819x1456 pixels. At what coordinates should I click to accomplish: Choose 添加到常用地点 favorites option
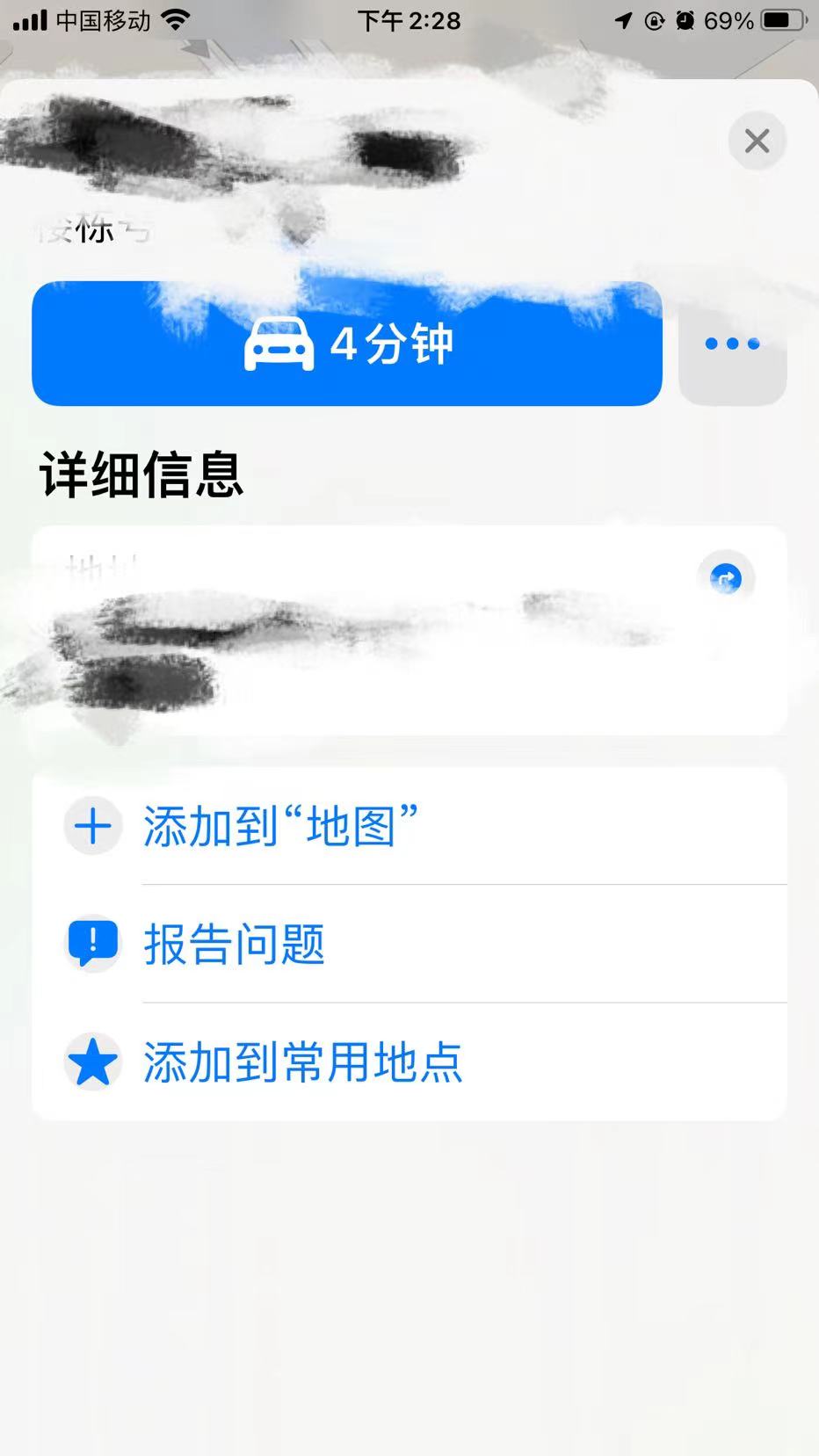(302, 1061)
